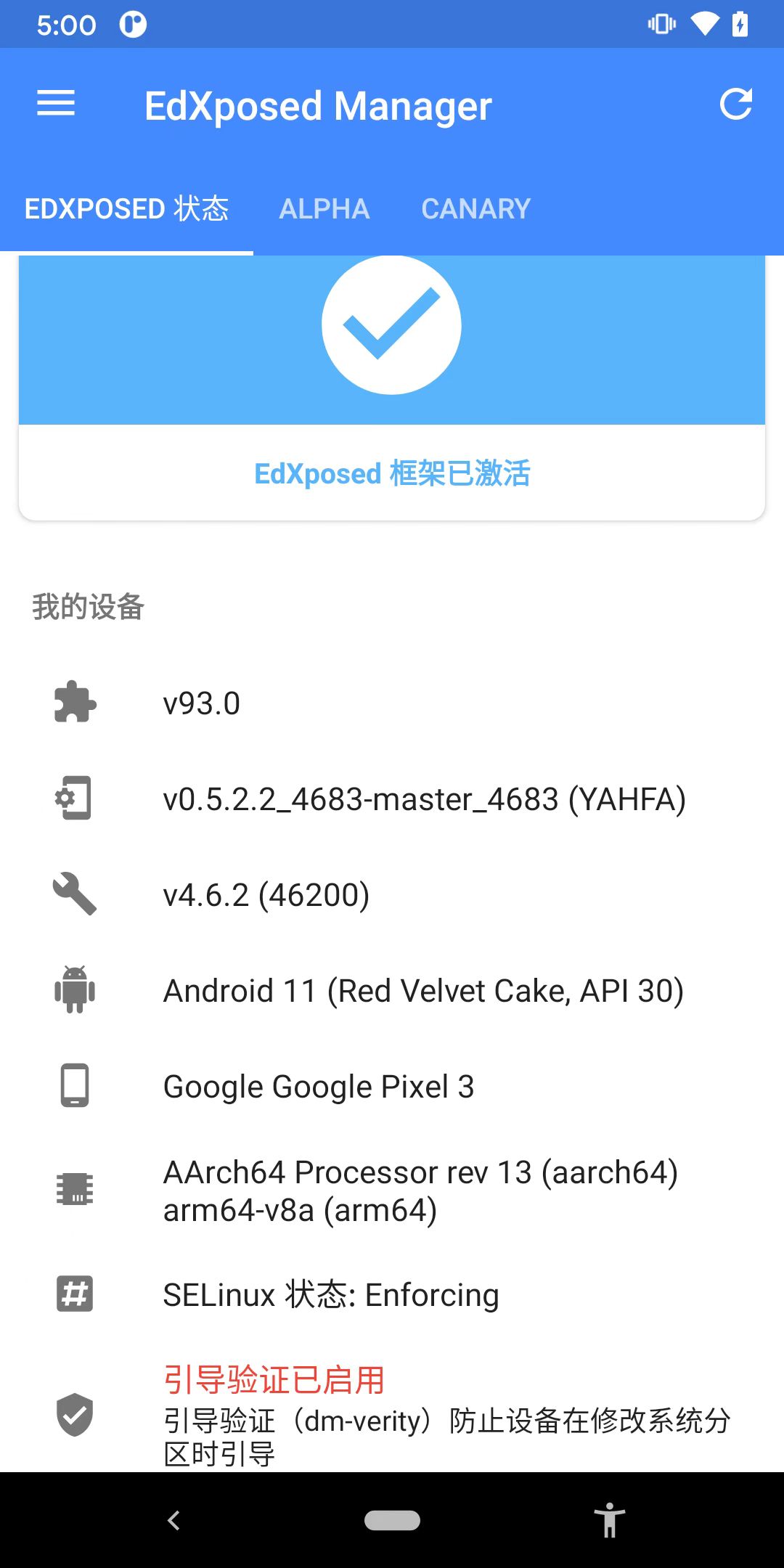Click the SELinux hashtag icon
Image resolution: width=784 pixels, height=1568 pixels.
73,1294
